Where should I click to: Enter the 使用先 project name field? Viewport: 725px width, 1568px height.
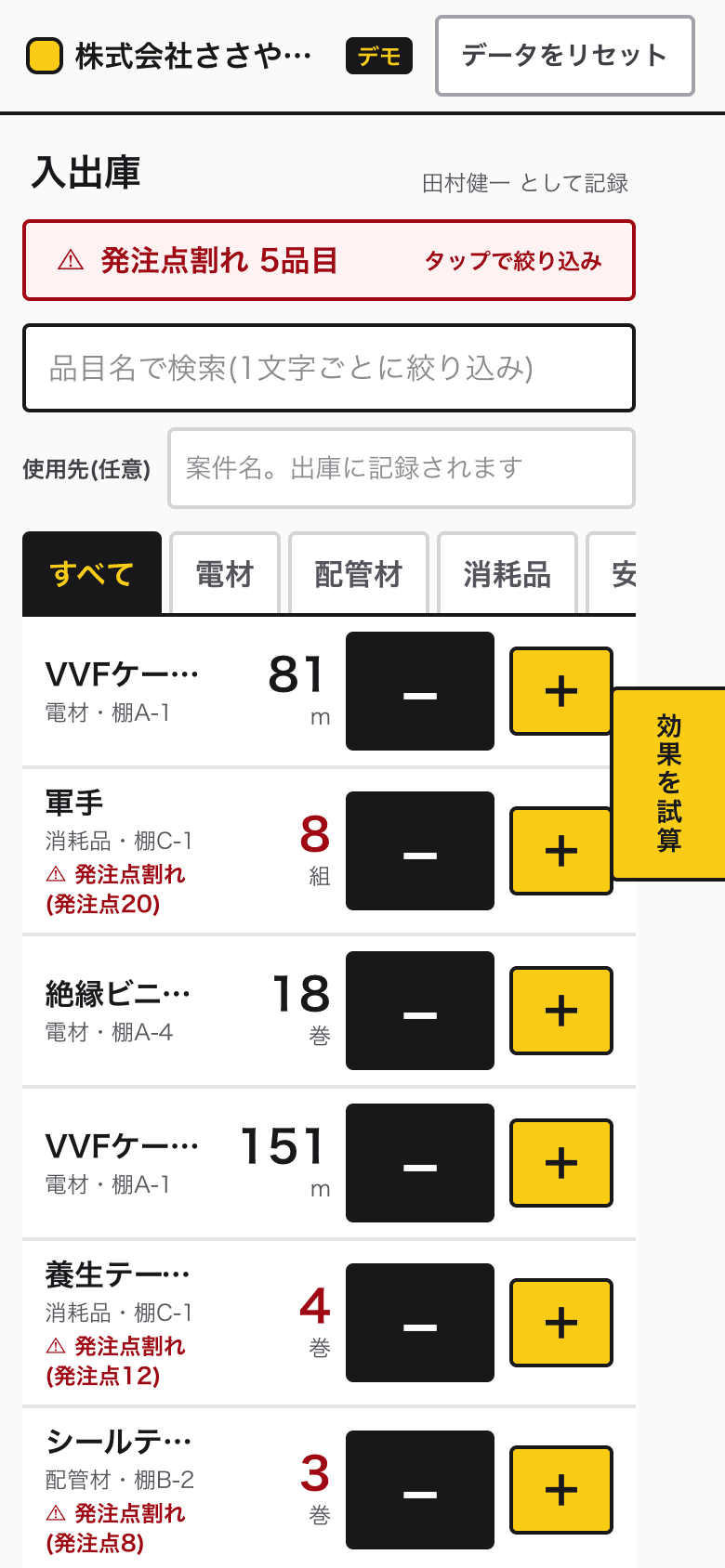click(x=402, y=468)
